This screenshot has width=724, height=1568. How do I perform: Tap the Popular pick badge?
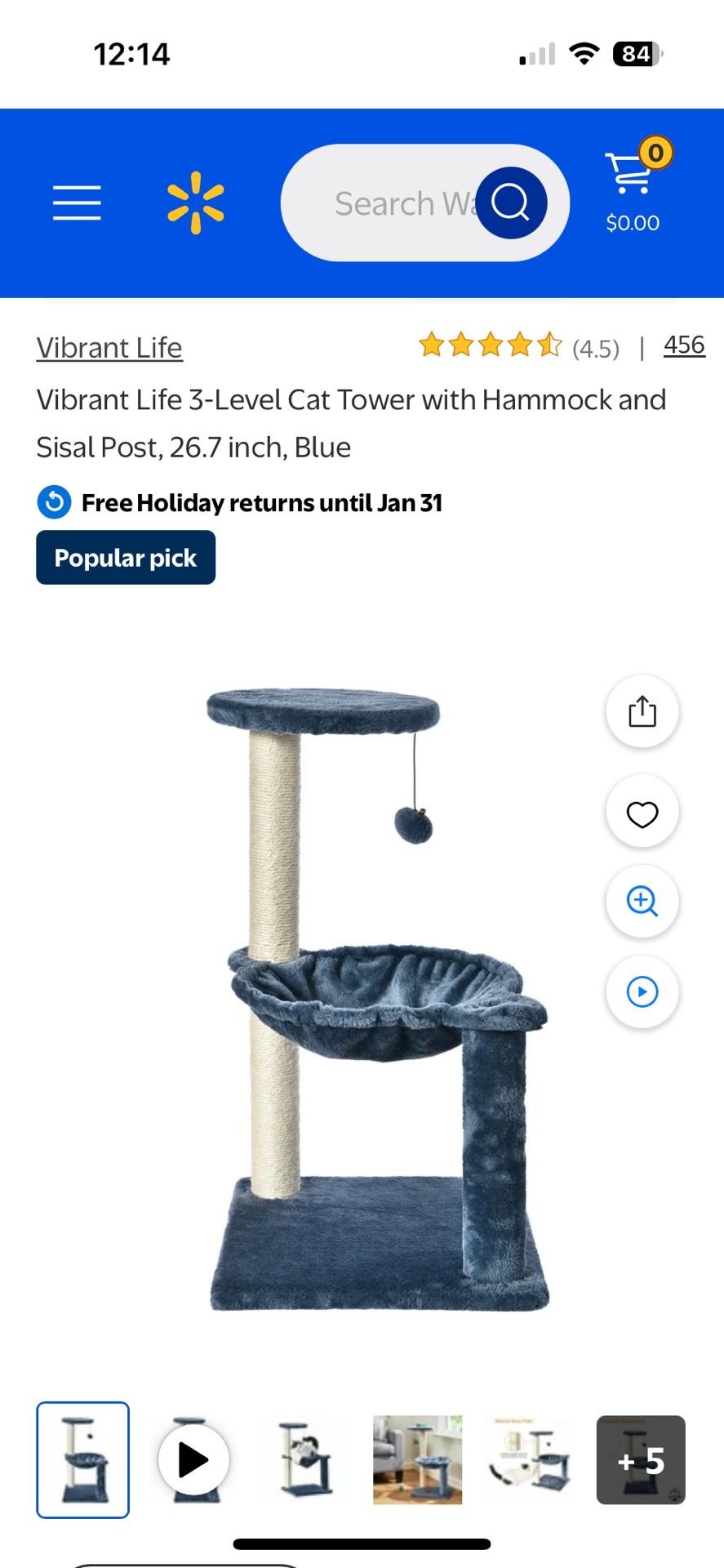tap(126, 557)
